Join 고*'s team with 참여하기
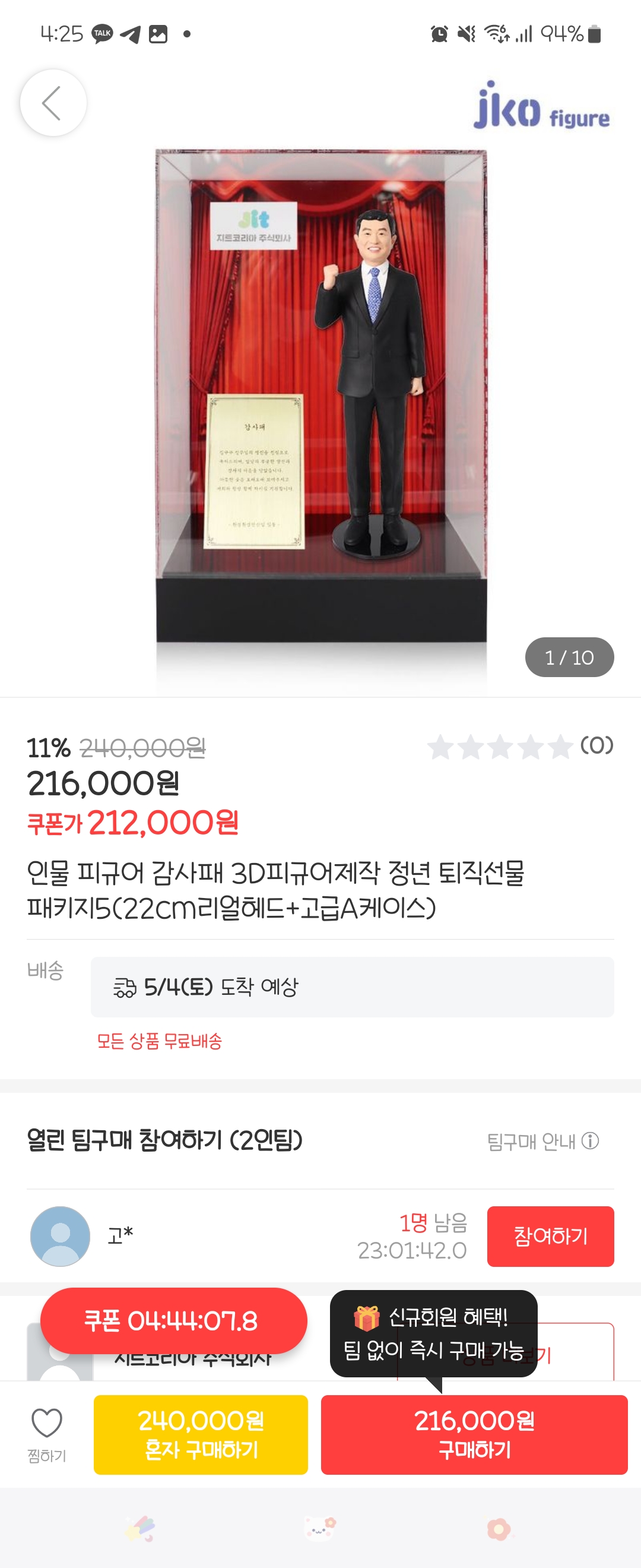Screen dimensions: 641x1568 (550, 1235)
